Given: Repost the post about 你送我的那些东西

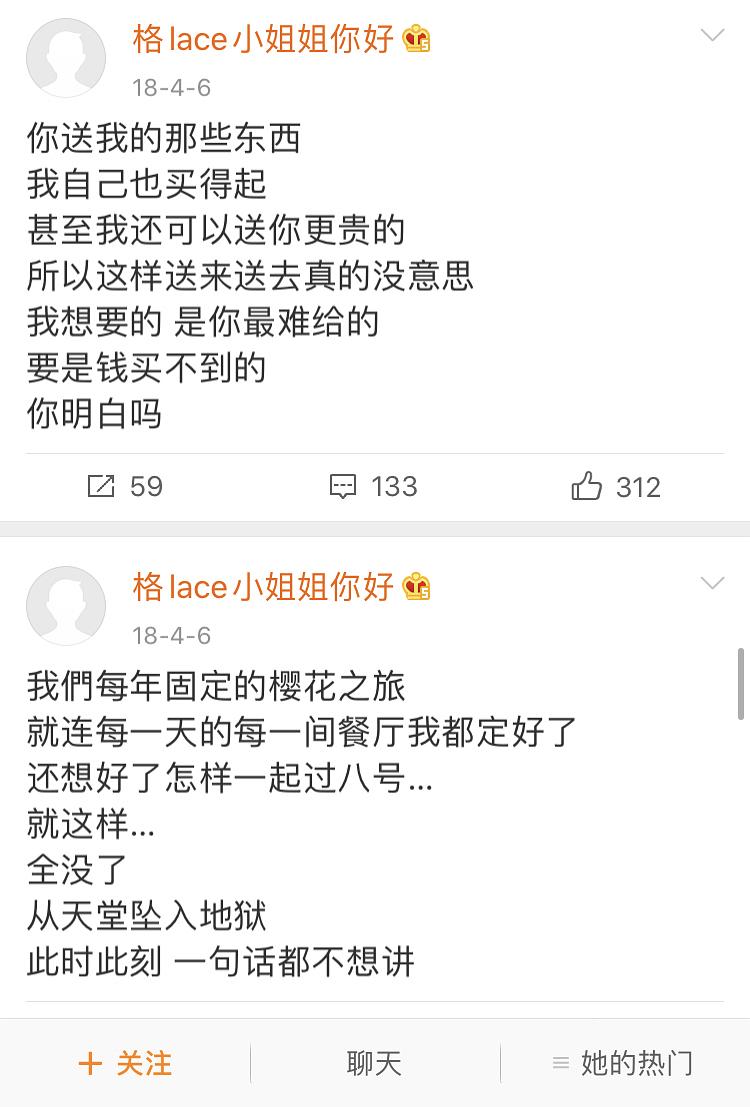Looking at the screenshot, I should click(125, 486).
